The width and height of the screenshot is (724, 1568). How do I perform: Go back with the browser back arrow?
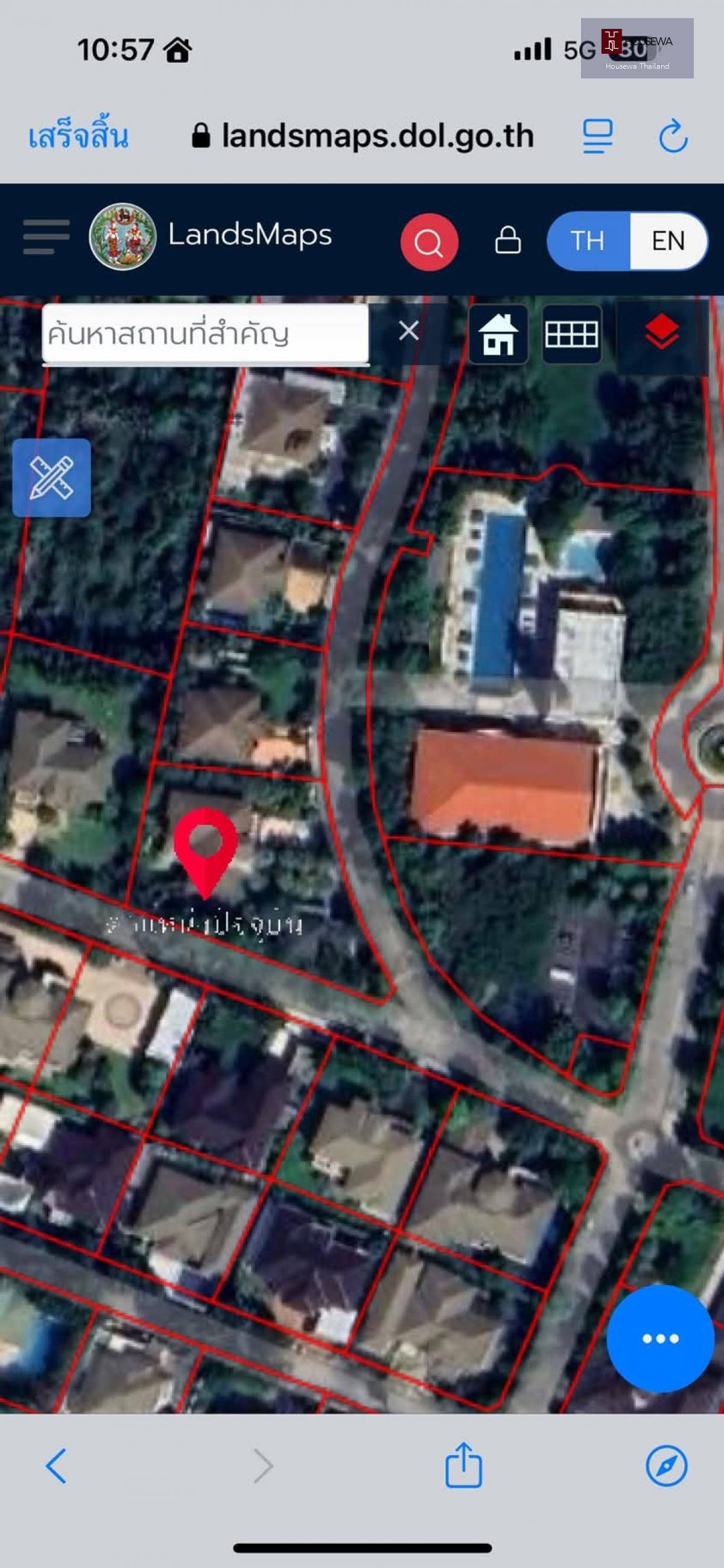coord(56,1466)
